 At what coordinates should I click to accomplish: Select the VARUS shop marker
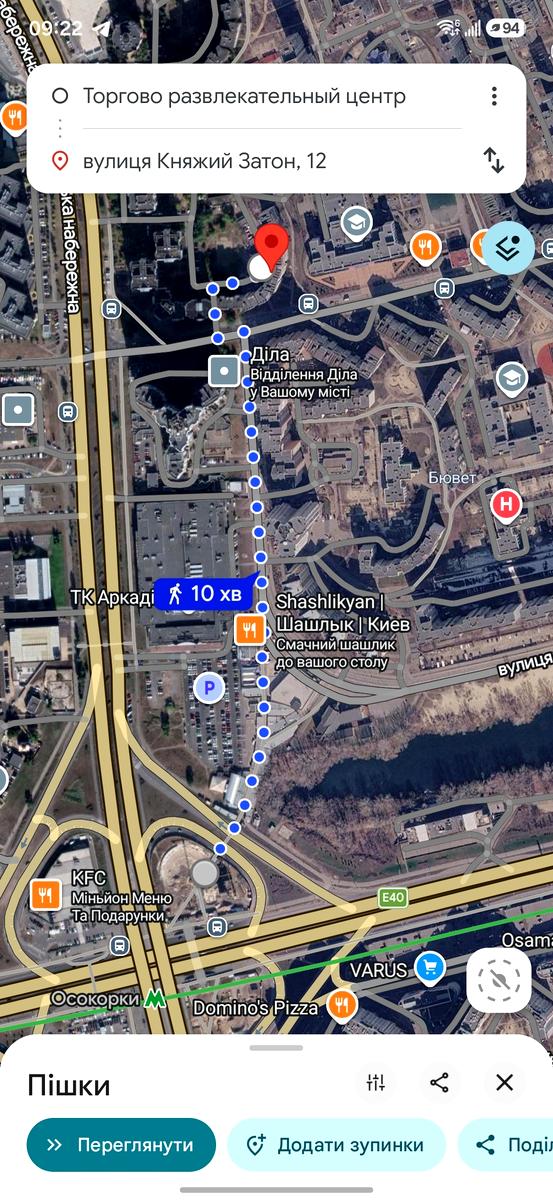430,967
